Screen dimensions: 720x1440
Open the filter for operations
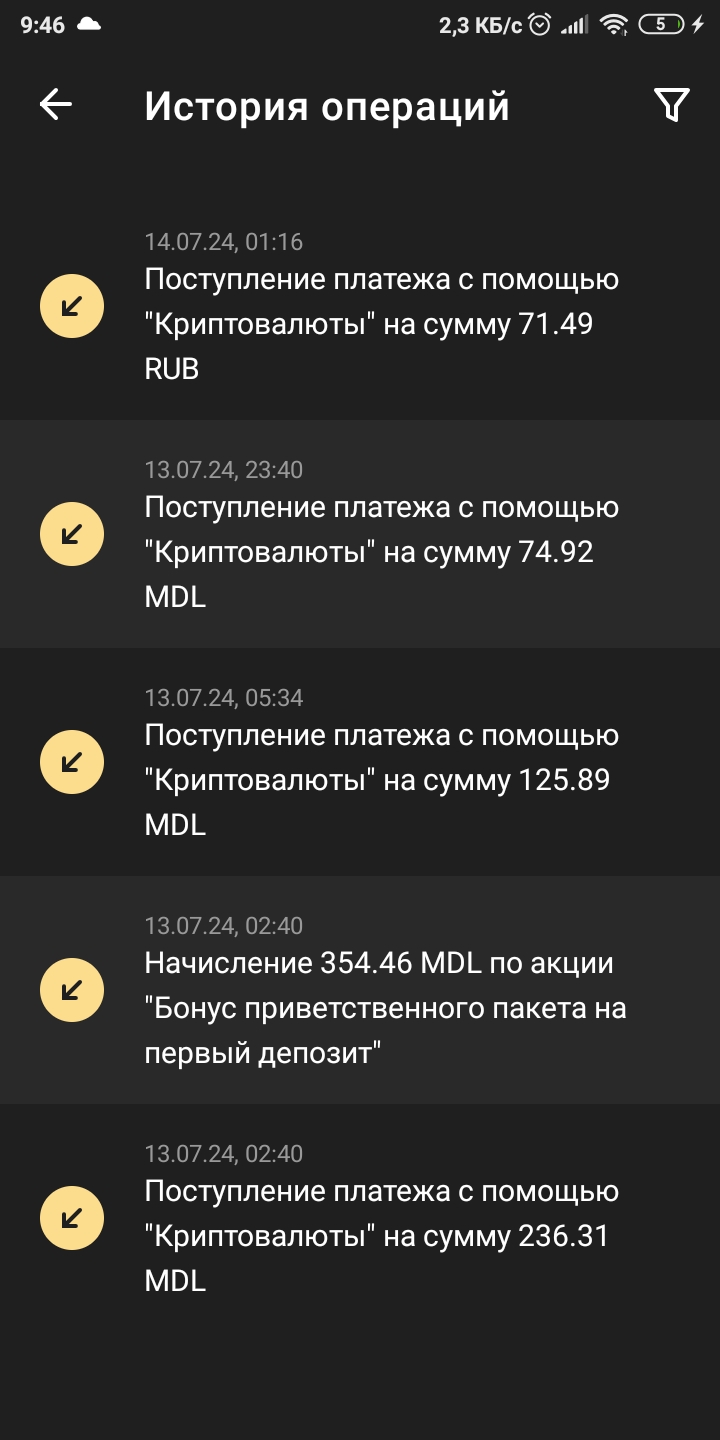[671, 105]
